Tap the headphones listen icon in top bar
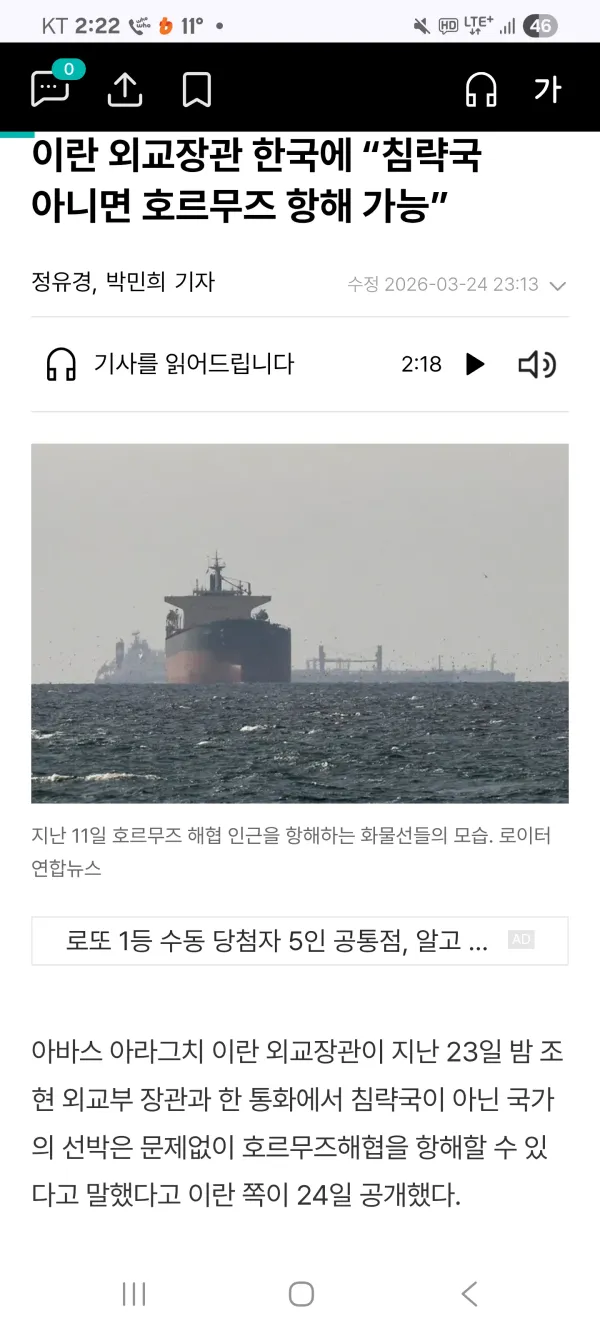 481,90
